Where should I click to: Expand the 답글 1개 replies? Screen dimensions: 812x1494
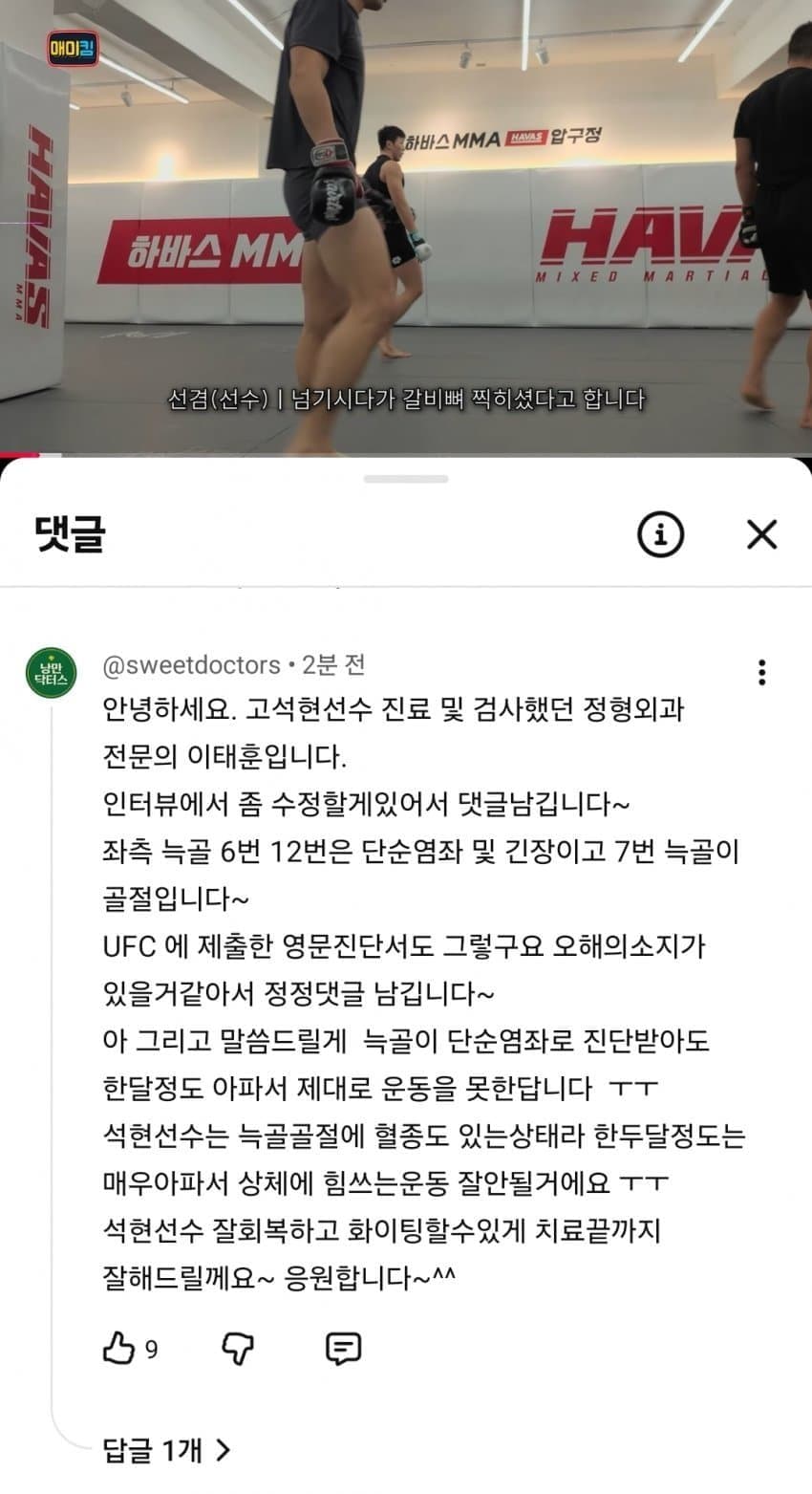[166, 1450]
